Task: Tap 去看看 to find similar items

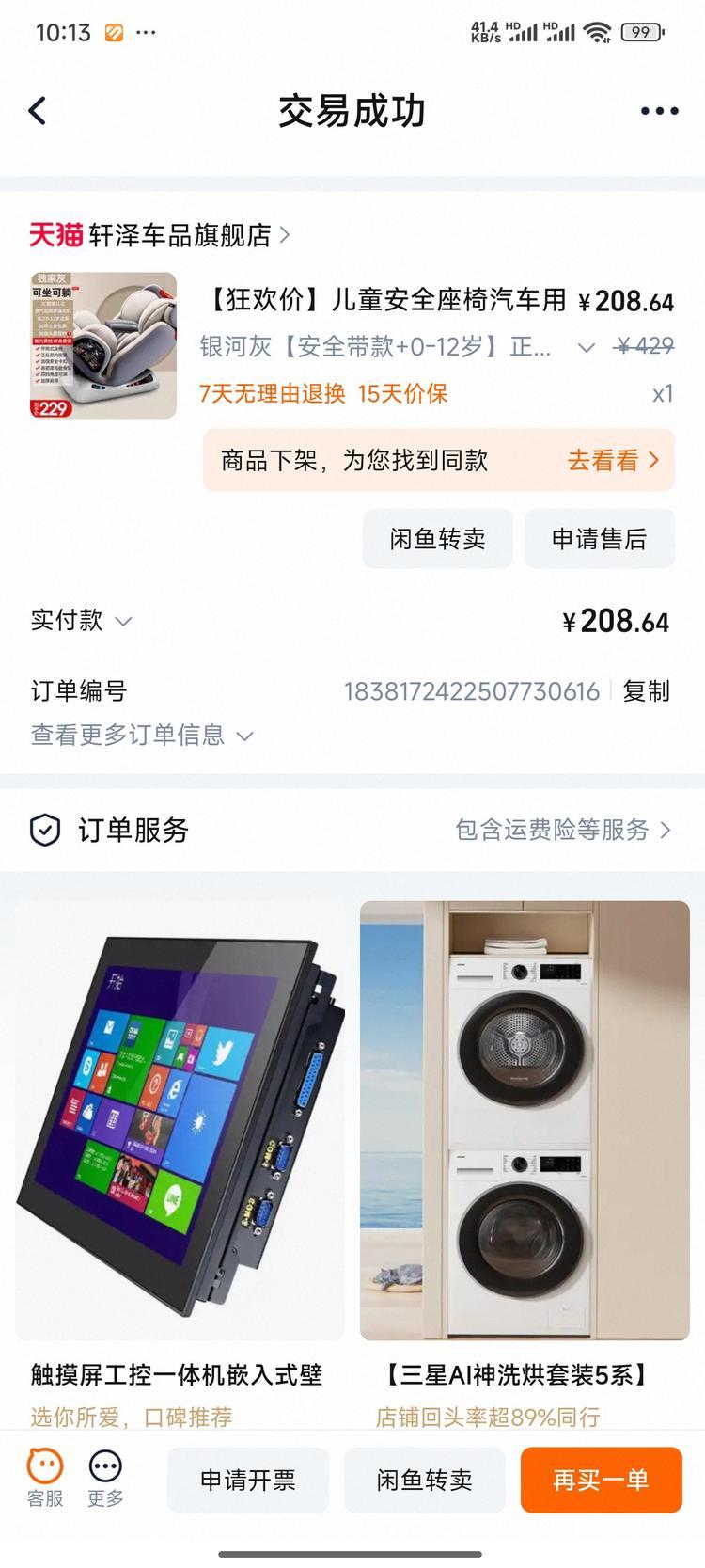Action: point(613,460)
